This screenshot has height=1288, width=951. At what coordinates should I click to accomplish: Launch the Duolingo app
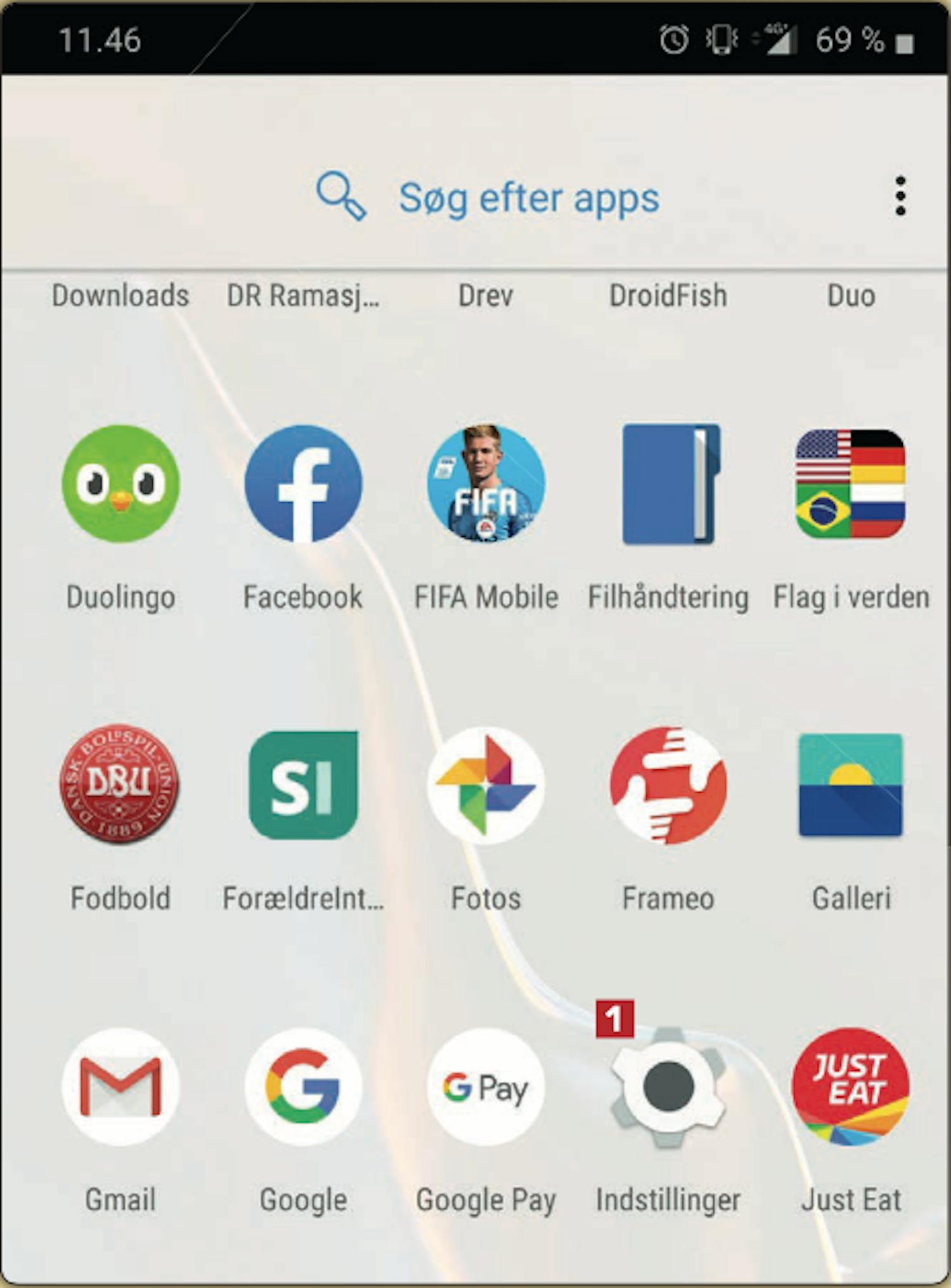pyautogui.click(x=120, y=485)
